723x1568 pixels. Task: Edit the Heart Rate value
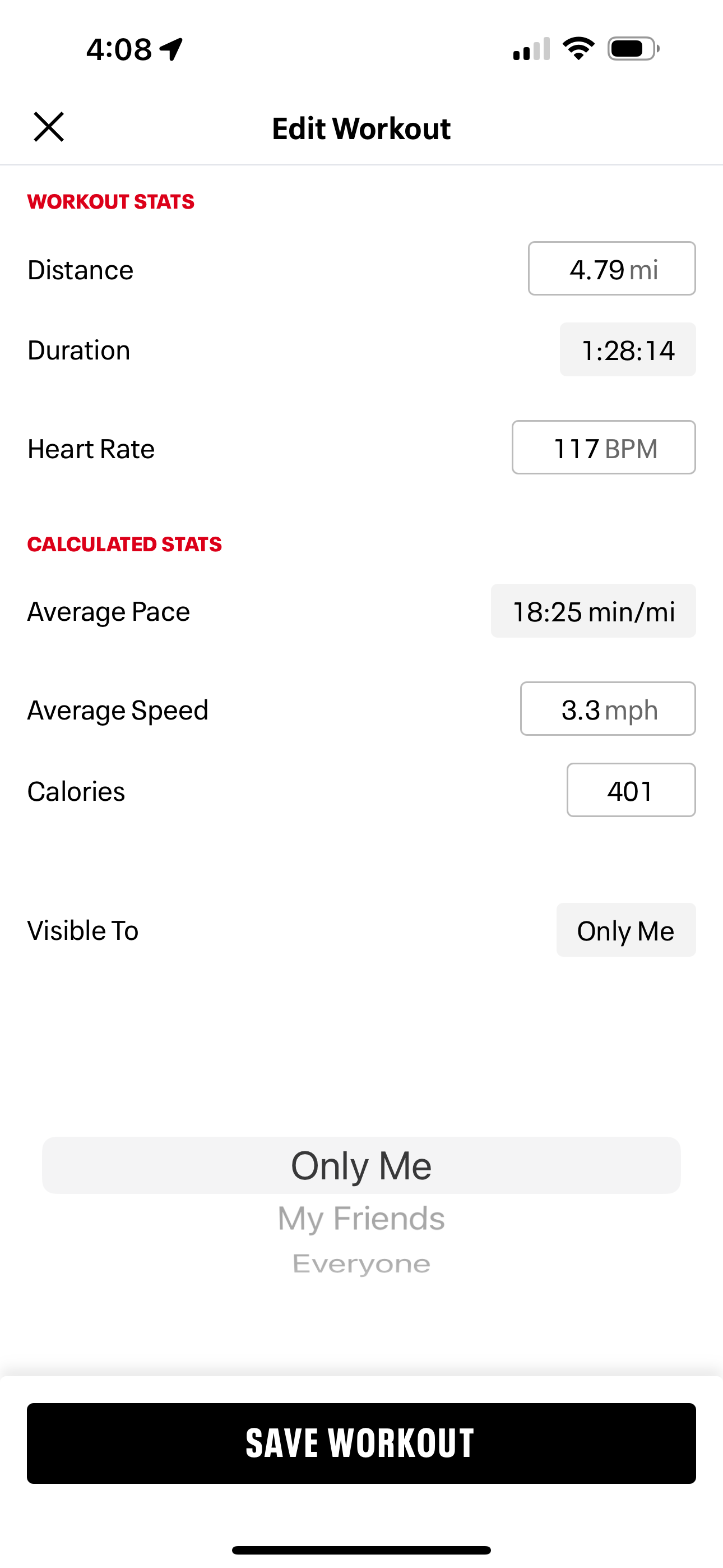coord(603,448)
